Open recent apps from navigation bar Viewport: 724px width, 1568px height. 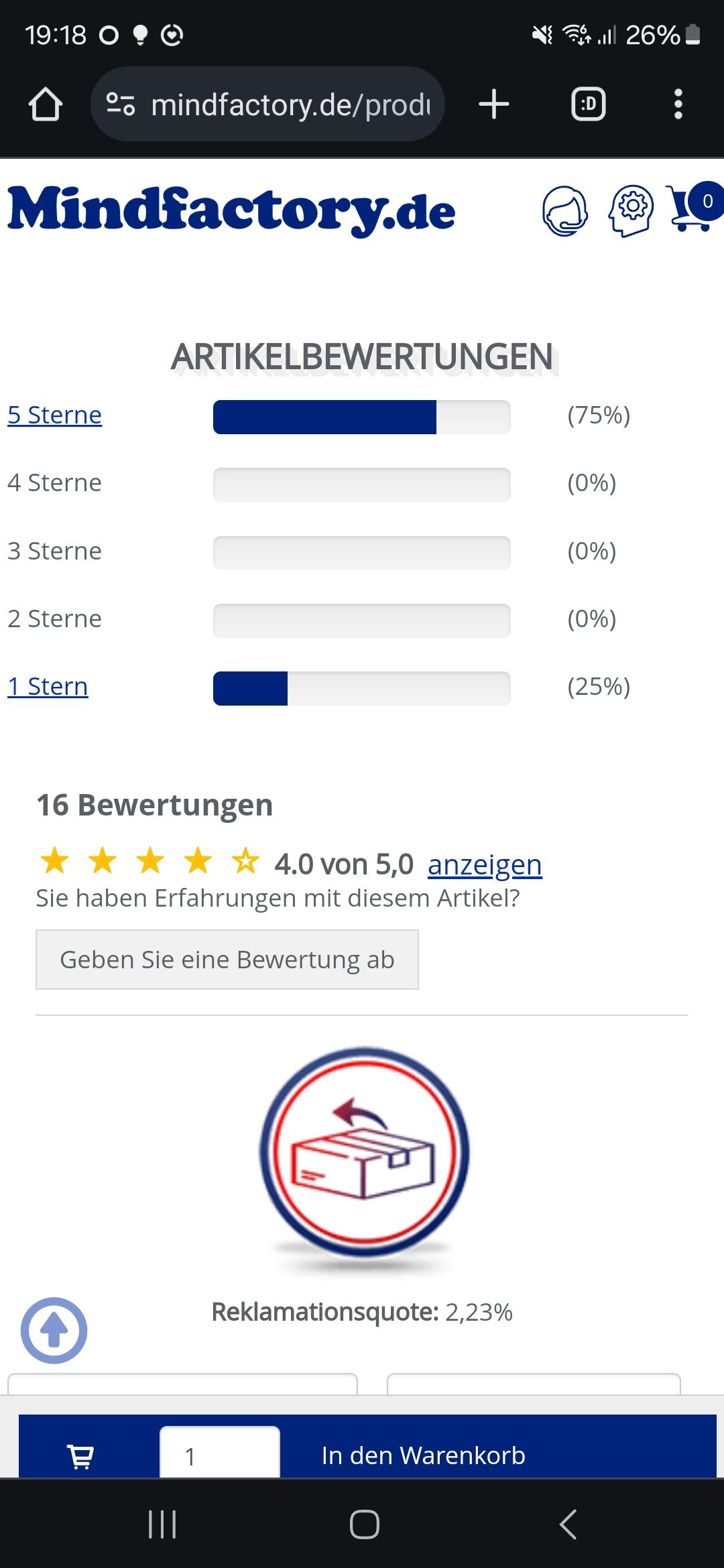click(162, 1524)
